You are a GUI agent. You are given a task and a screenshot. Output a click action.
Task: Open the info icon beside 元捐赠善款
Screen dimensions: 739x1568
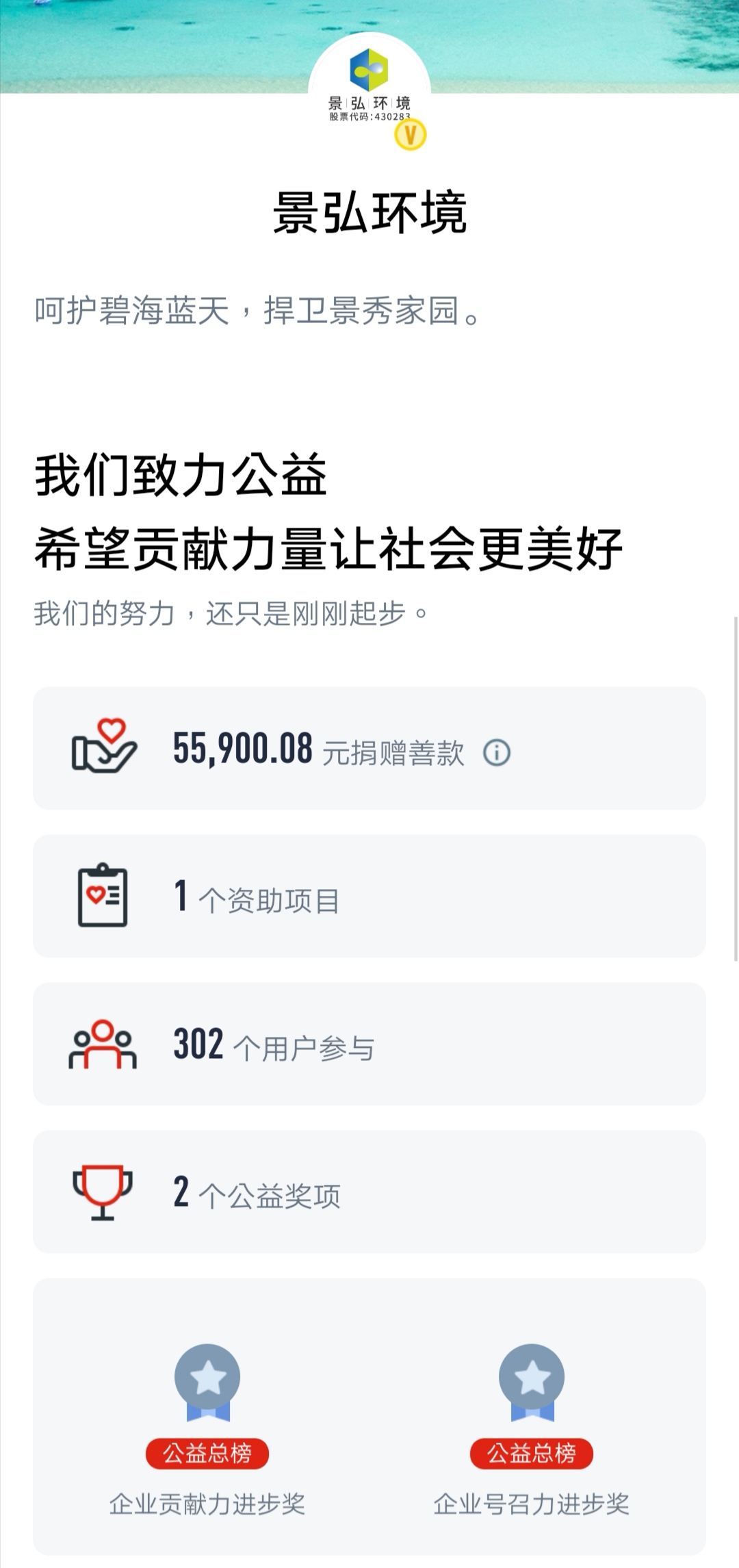pyautogui.click(x=496, y=753)
